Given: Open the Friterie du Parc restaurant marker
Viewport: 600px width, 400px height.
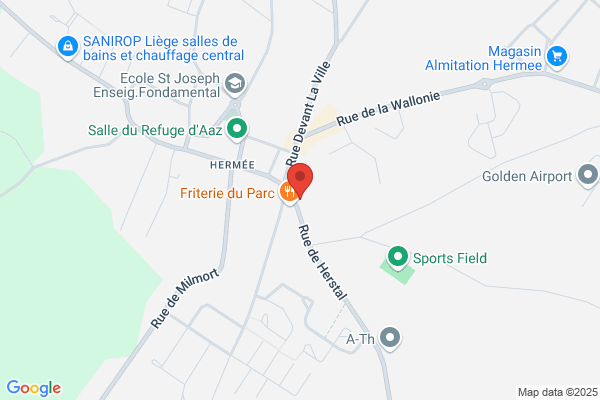Looking at the screenshot, I should click(x=288, y=193).
